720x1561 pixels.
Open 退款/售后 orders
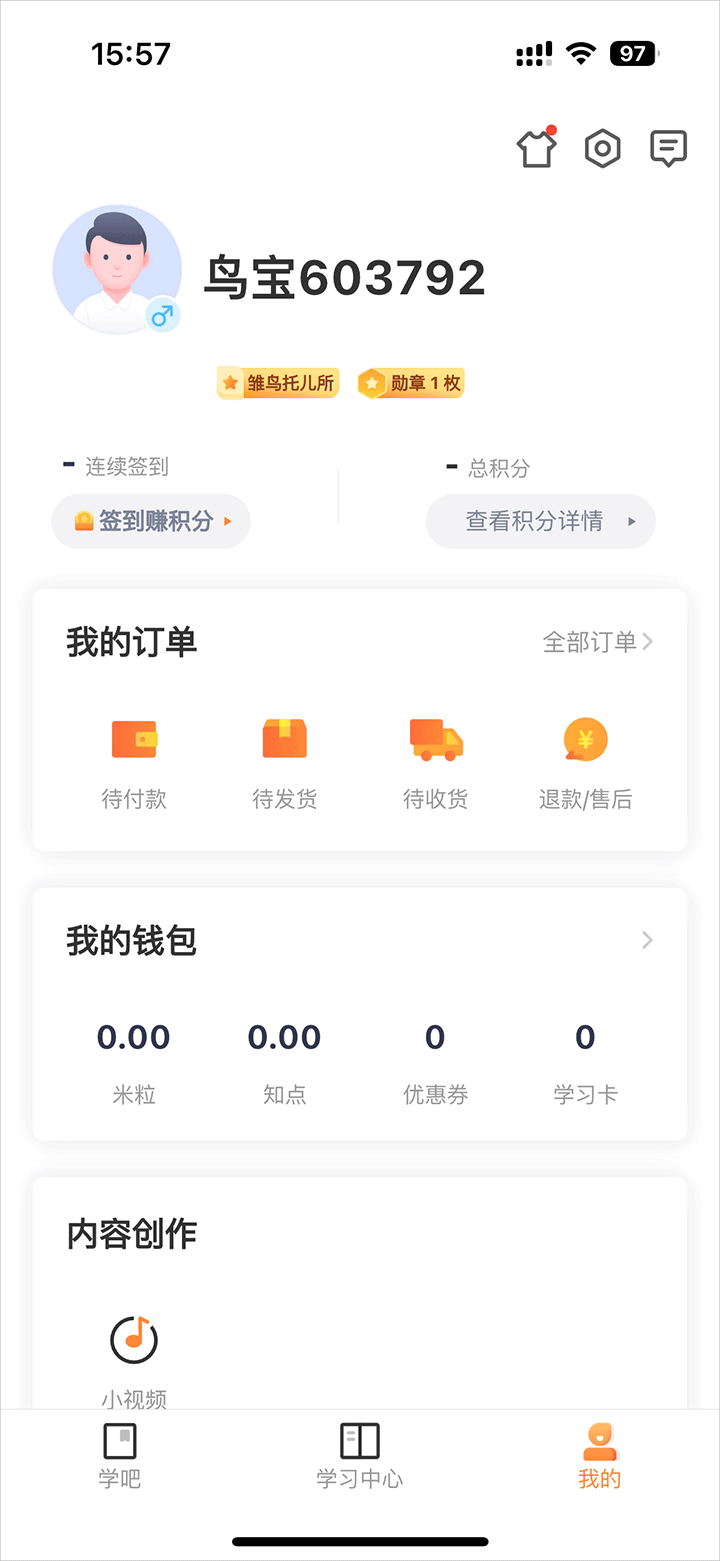pyautogui.click(x=586, y=760)
